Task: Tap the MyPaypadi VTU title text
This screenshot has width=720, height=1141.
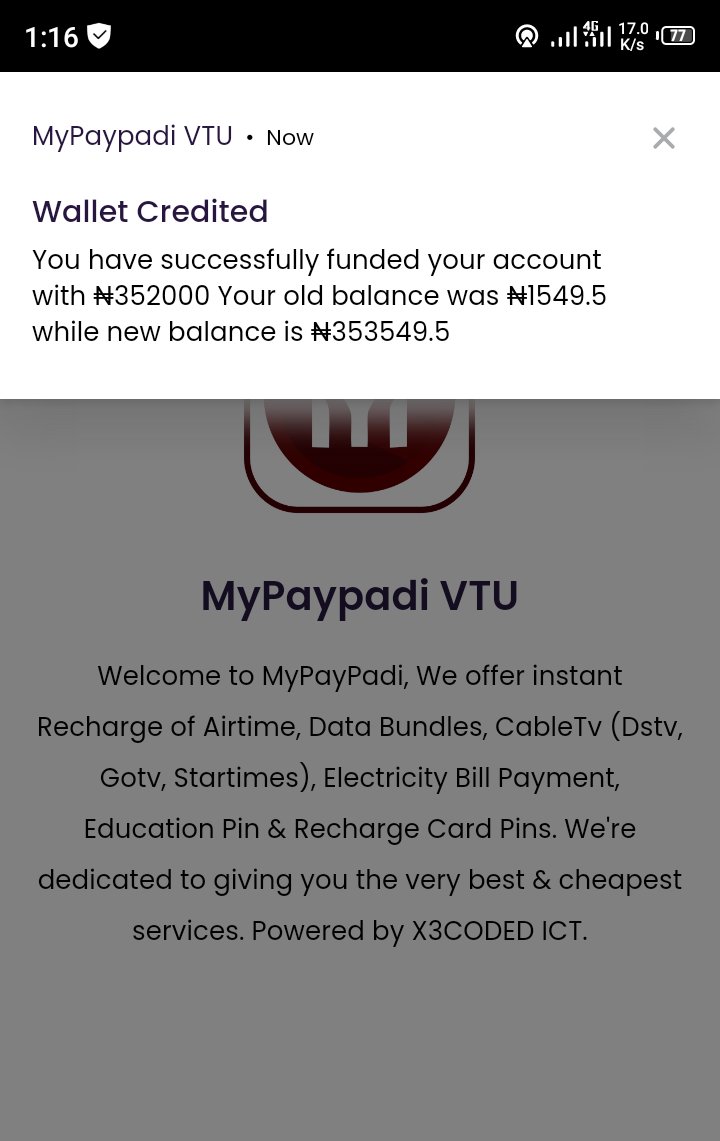Action: [359, 595]
